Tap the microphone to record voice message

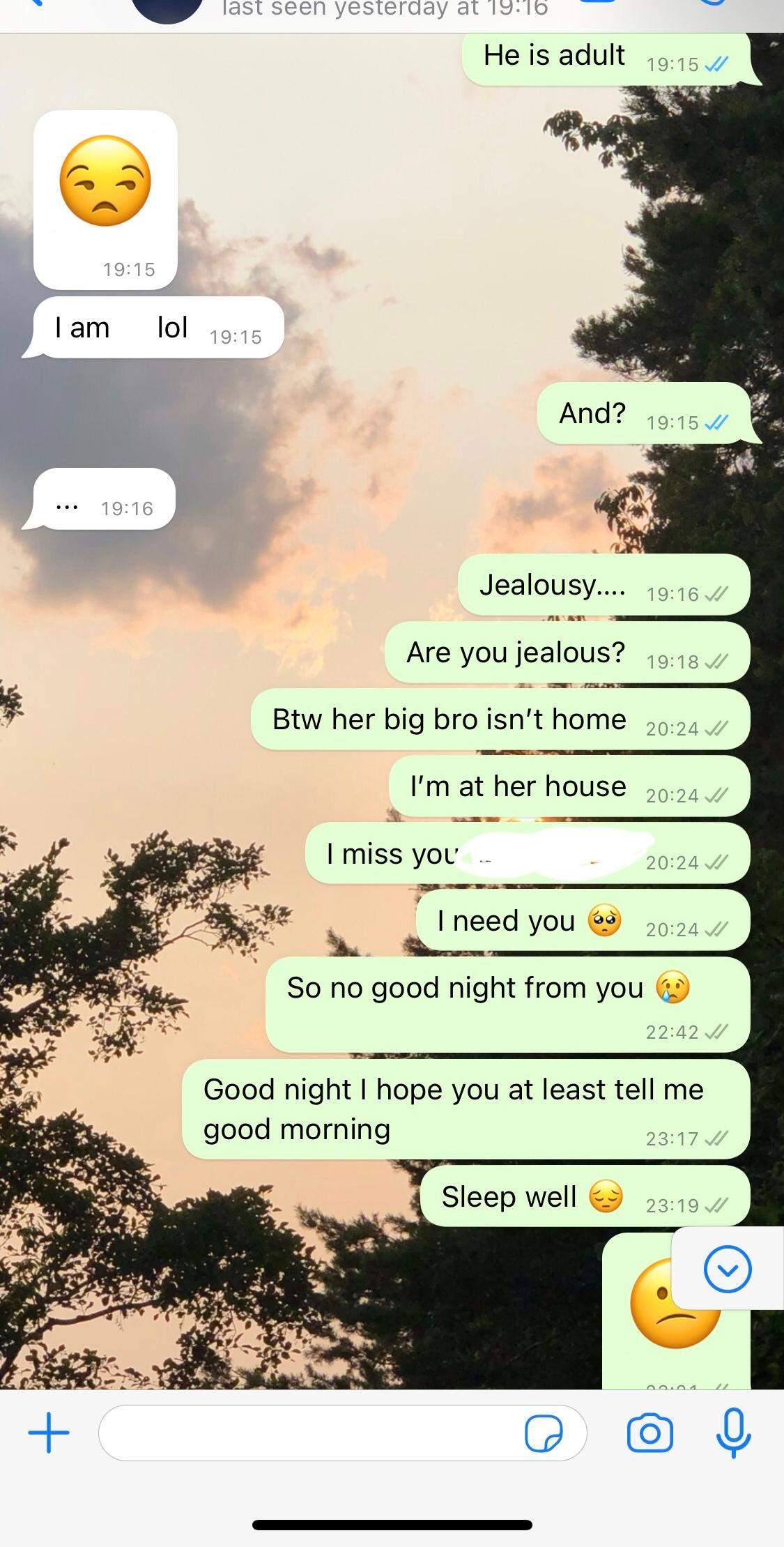pos(733,1433)
